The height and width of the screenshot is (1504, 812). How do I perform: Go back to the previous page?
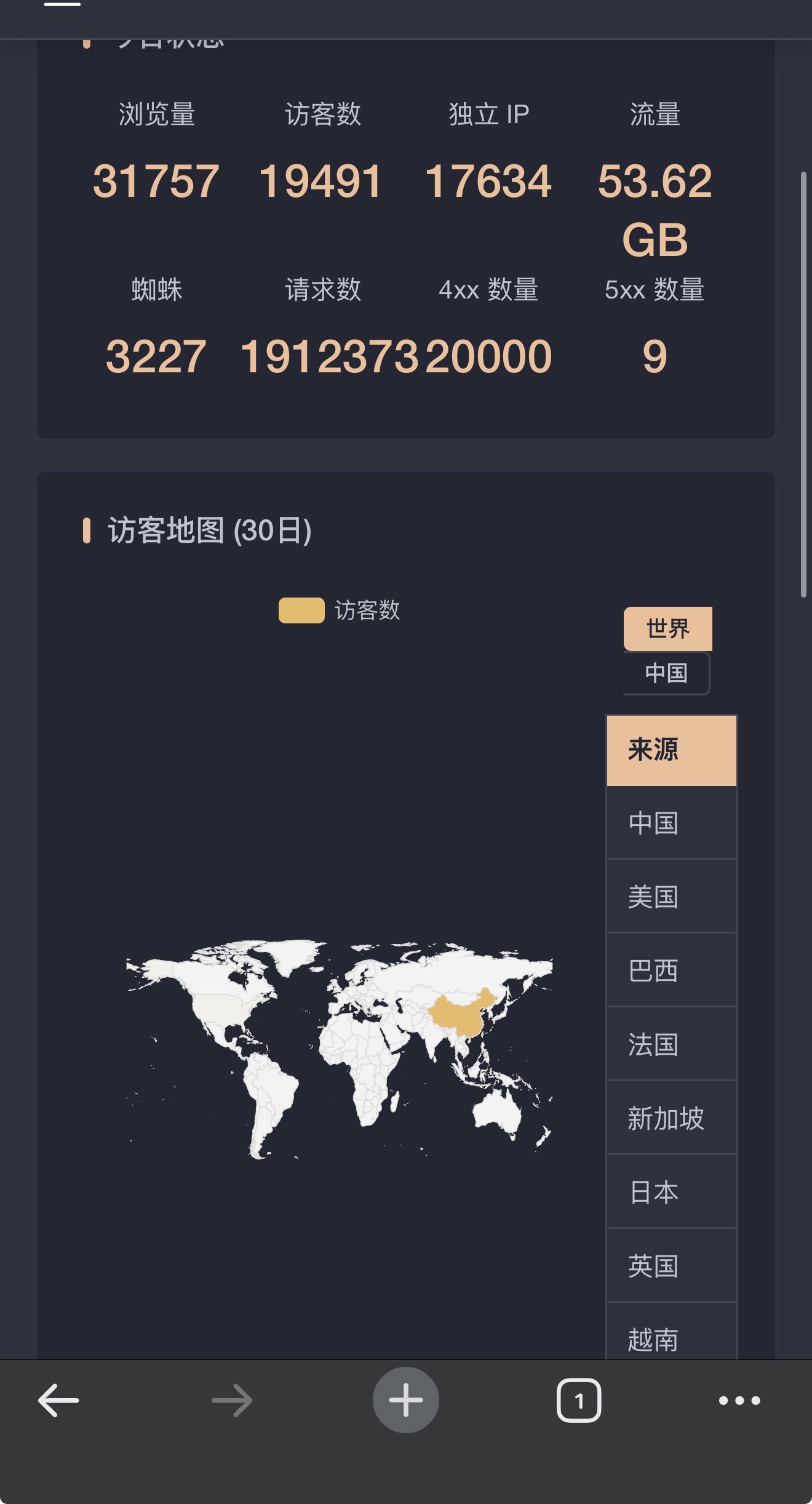59,1400
